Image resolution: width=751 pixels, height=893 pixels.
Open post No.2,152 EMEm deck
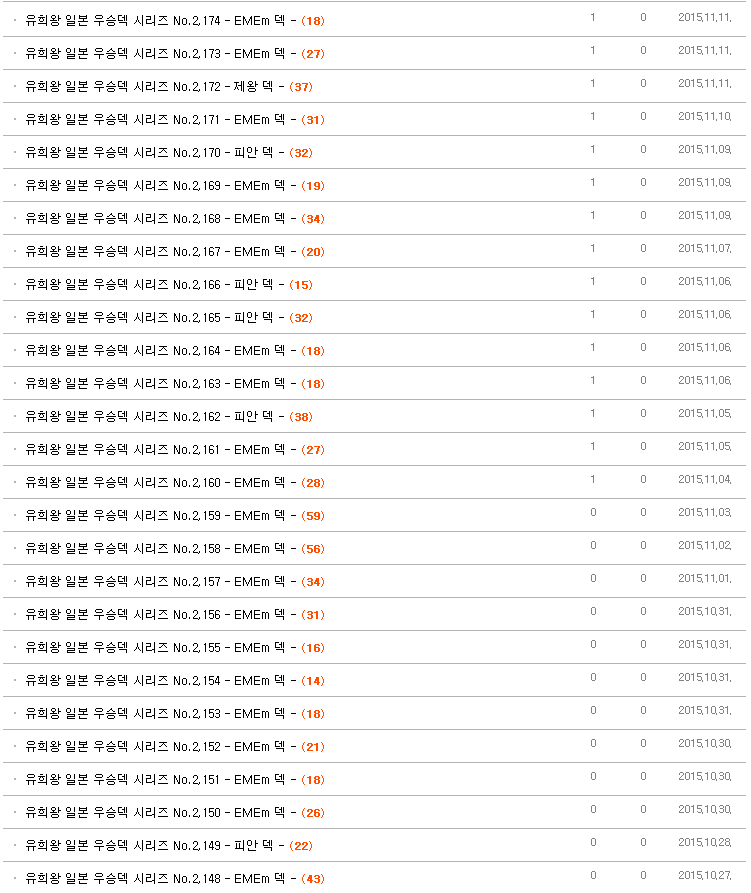tap(160, 747)
